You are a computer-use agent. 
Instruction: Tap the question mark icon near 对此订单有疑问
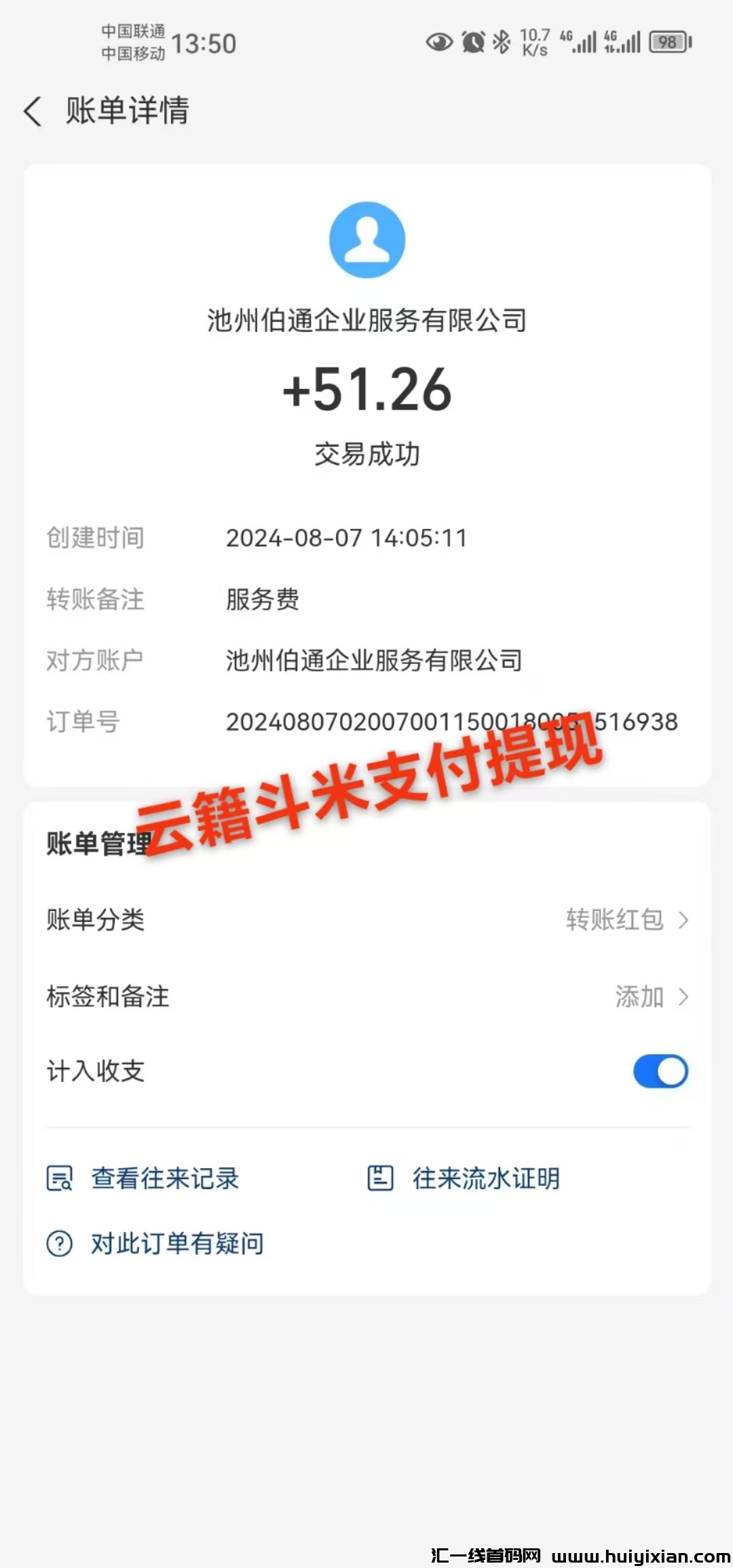pos(60,1243)
